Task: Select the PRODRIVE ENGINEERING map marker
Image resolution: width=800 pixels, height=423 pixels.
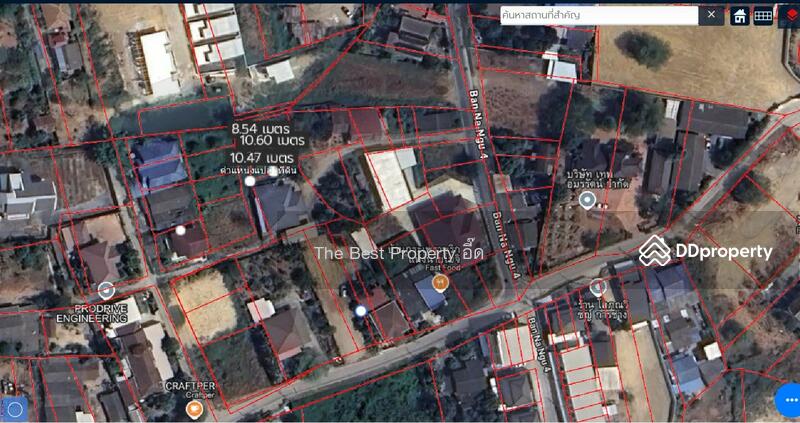Action: pos(106,290)
